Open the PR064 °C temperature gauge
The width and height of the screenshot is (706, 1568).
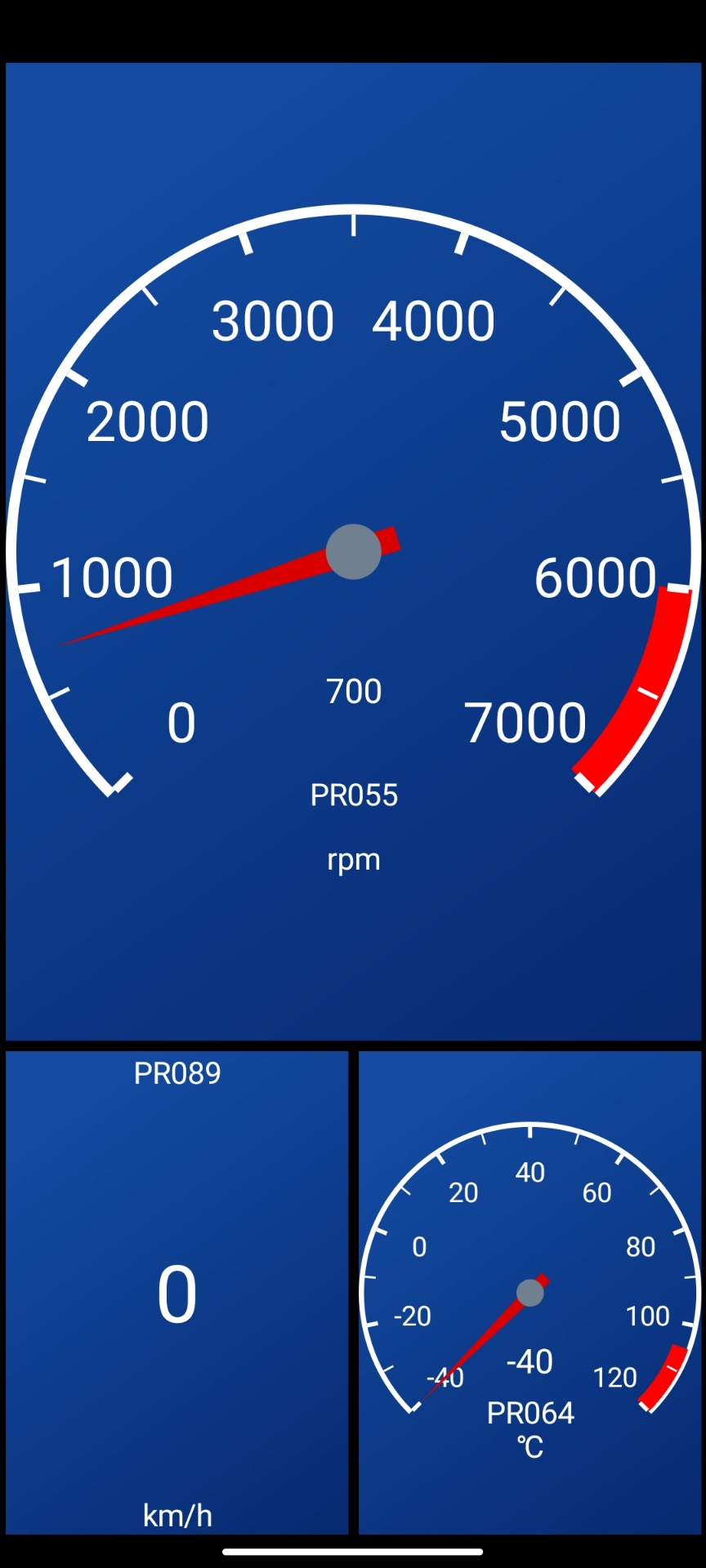click(x=530, y=1292)
